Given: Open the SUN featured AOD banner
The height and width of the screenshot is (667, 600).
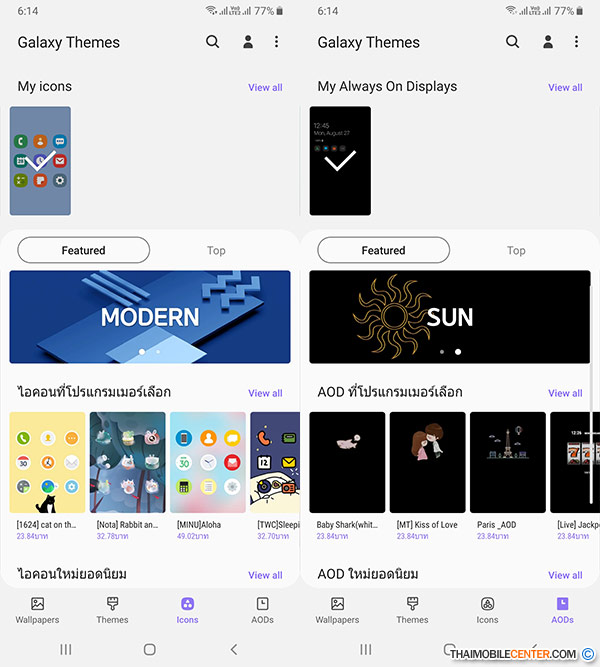Looking at the screenshot, I should click(450, 317).
